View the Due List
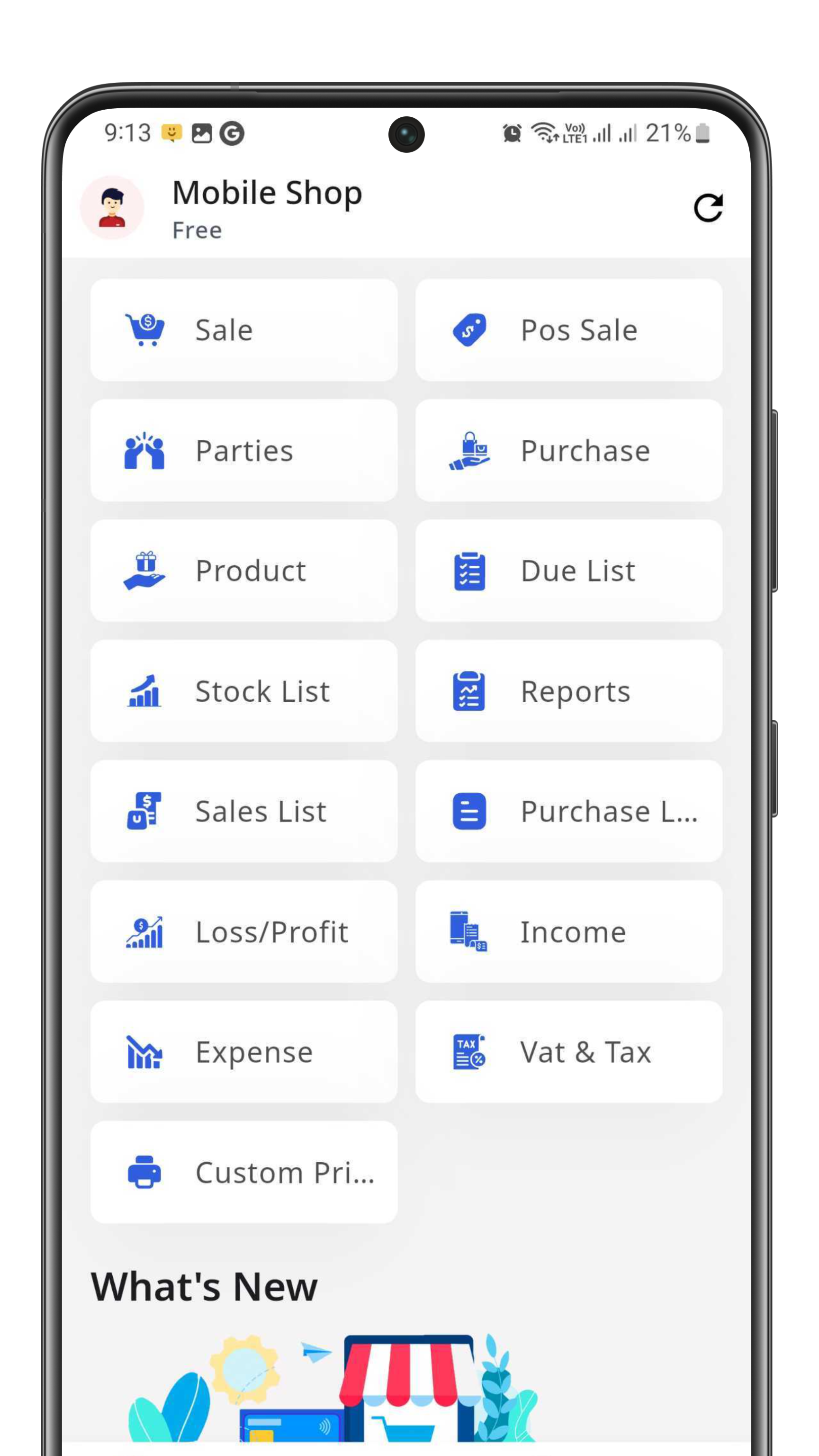This screenshot has width=819, height=1456. (x=569, y=571)
